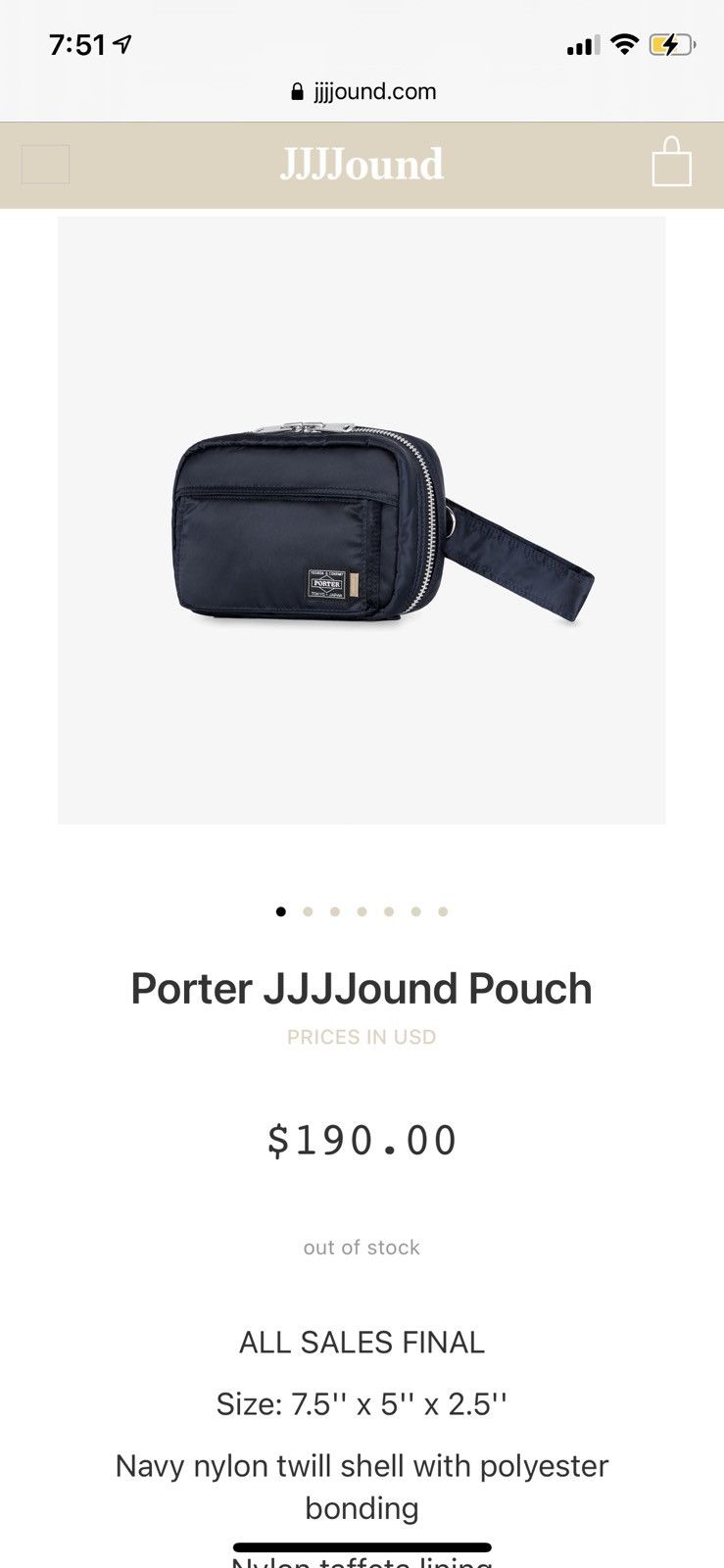Tap the cellular signal bars icon
The height and width of the screenshot is (1568, 724).
(584, 43)
